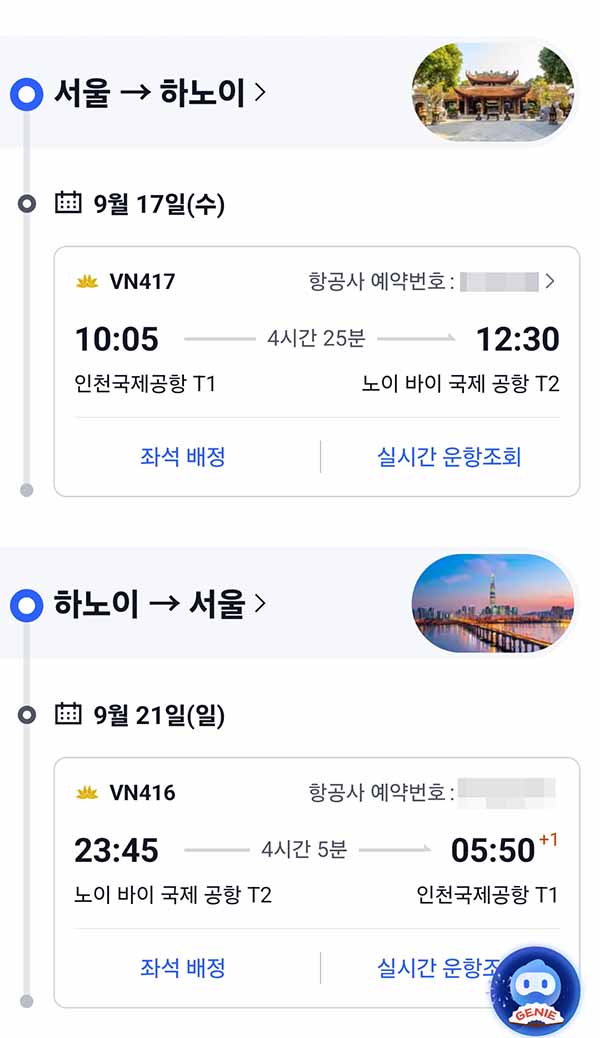
Task: Open the GENIE chatbot assistant
Action: pos(536,990)
